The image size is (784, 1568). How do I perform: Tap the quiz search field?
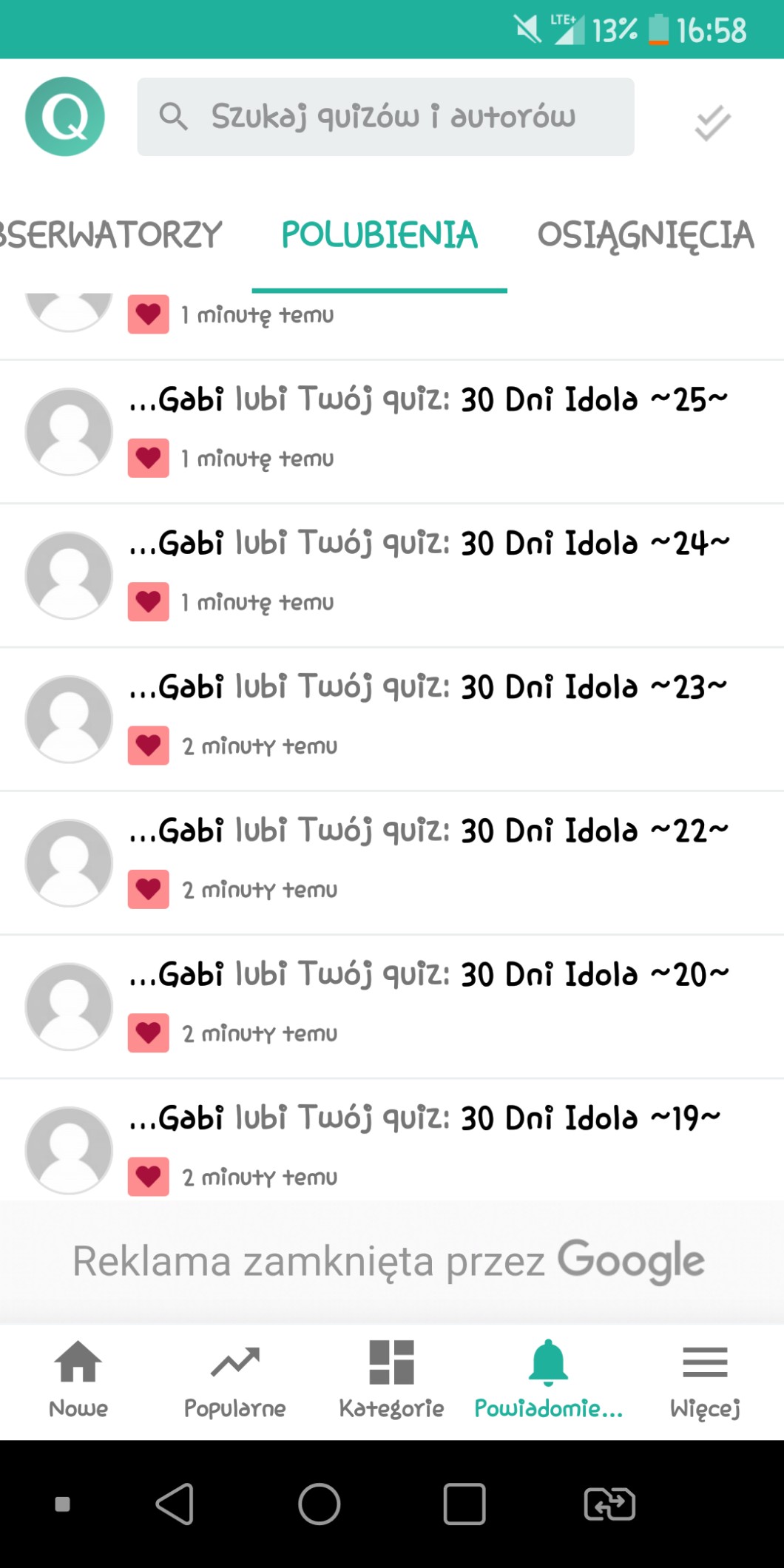click(385, 117)
